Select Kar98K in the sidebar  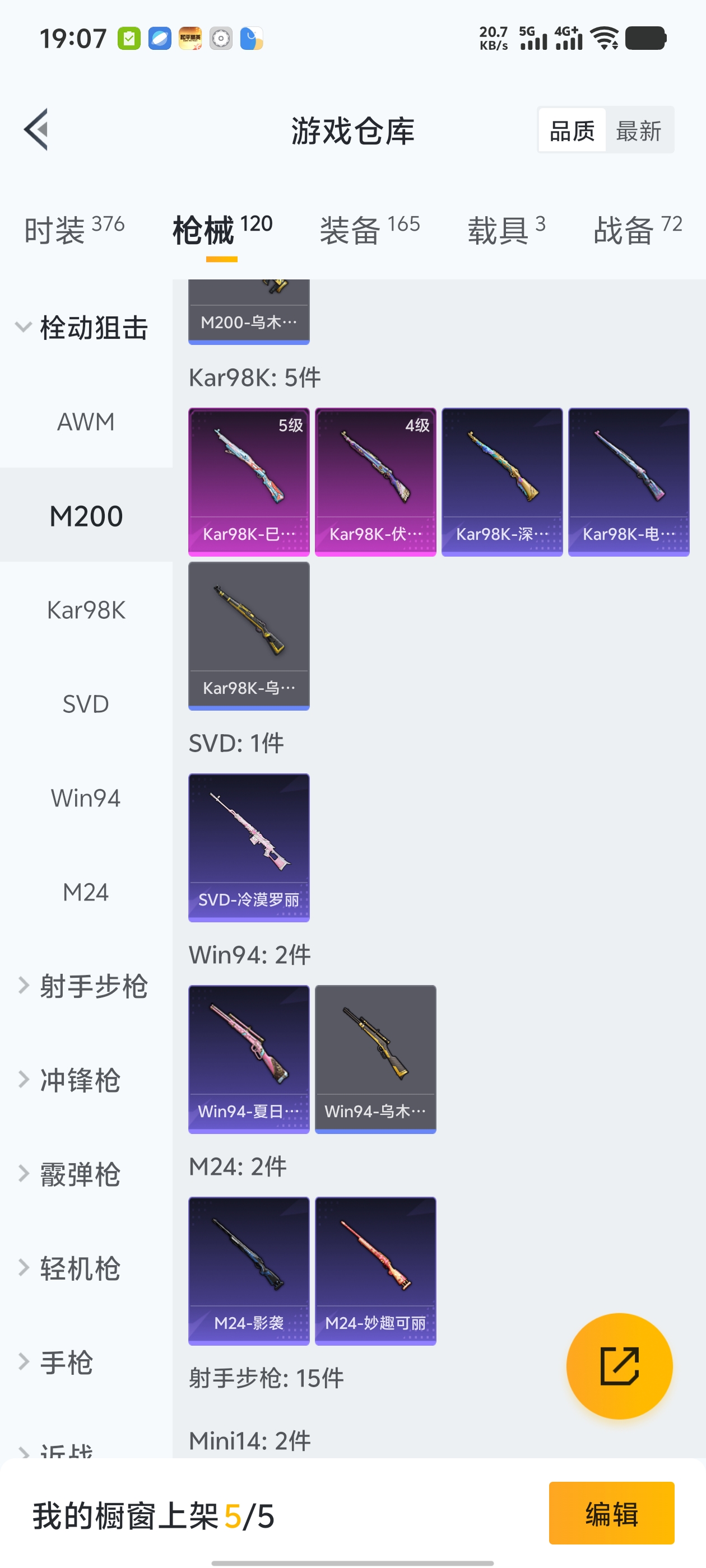coord(85,610)
